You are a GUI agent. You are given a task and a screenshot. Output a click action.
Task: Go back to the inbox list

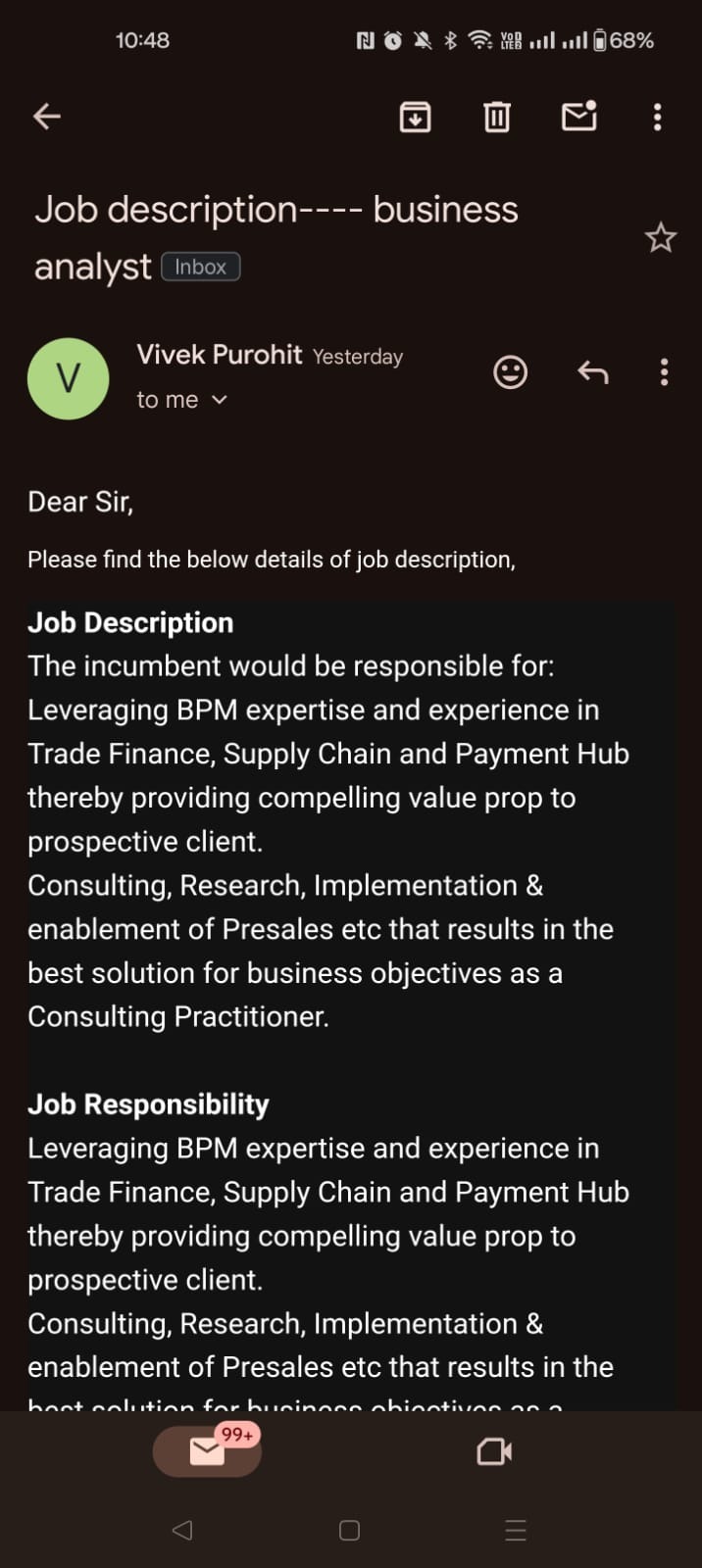(x=47, y=117)
